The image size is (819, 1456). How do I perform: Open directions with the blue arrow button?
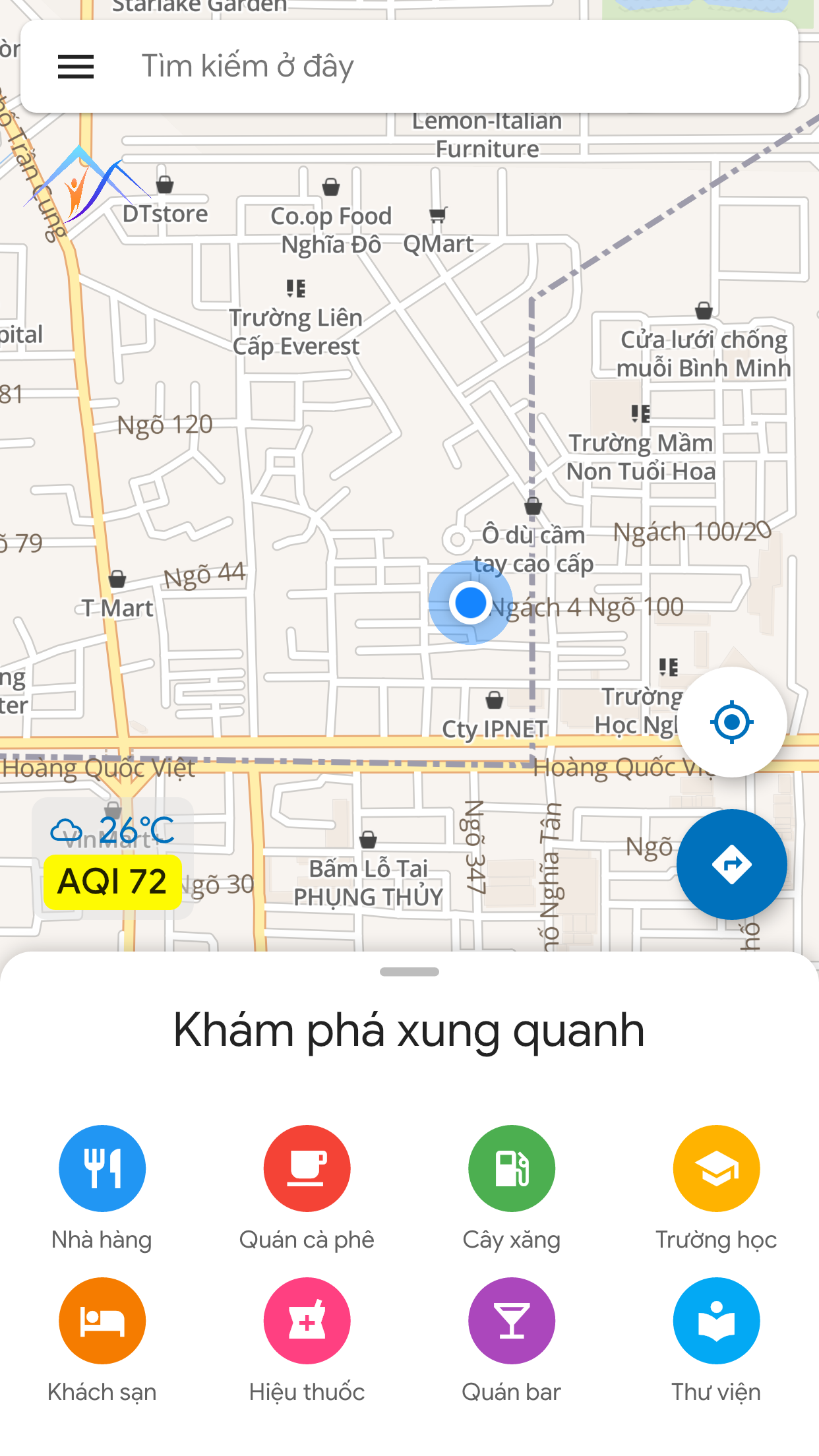click(x=732, y=864)
